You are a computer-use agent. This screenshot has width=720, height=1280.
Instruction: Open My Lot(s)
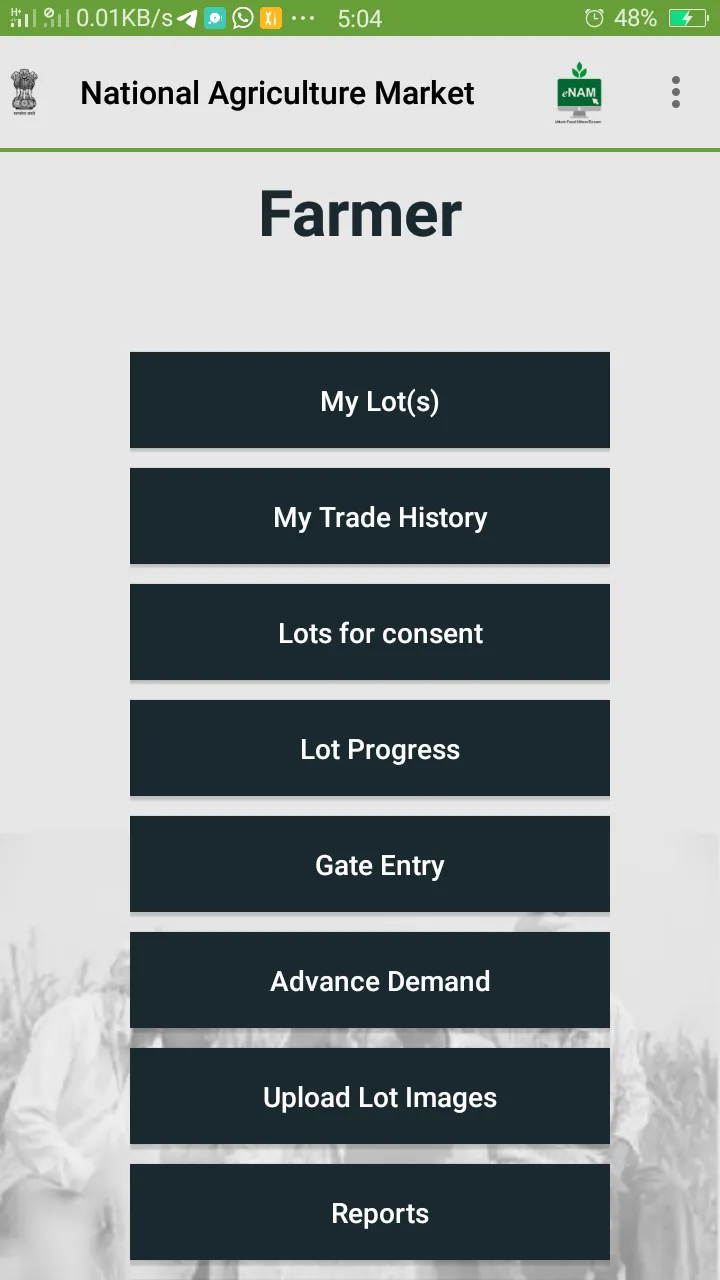(369, 400)
